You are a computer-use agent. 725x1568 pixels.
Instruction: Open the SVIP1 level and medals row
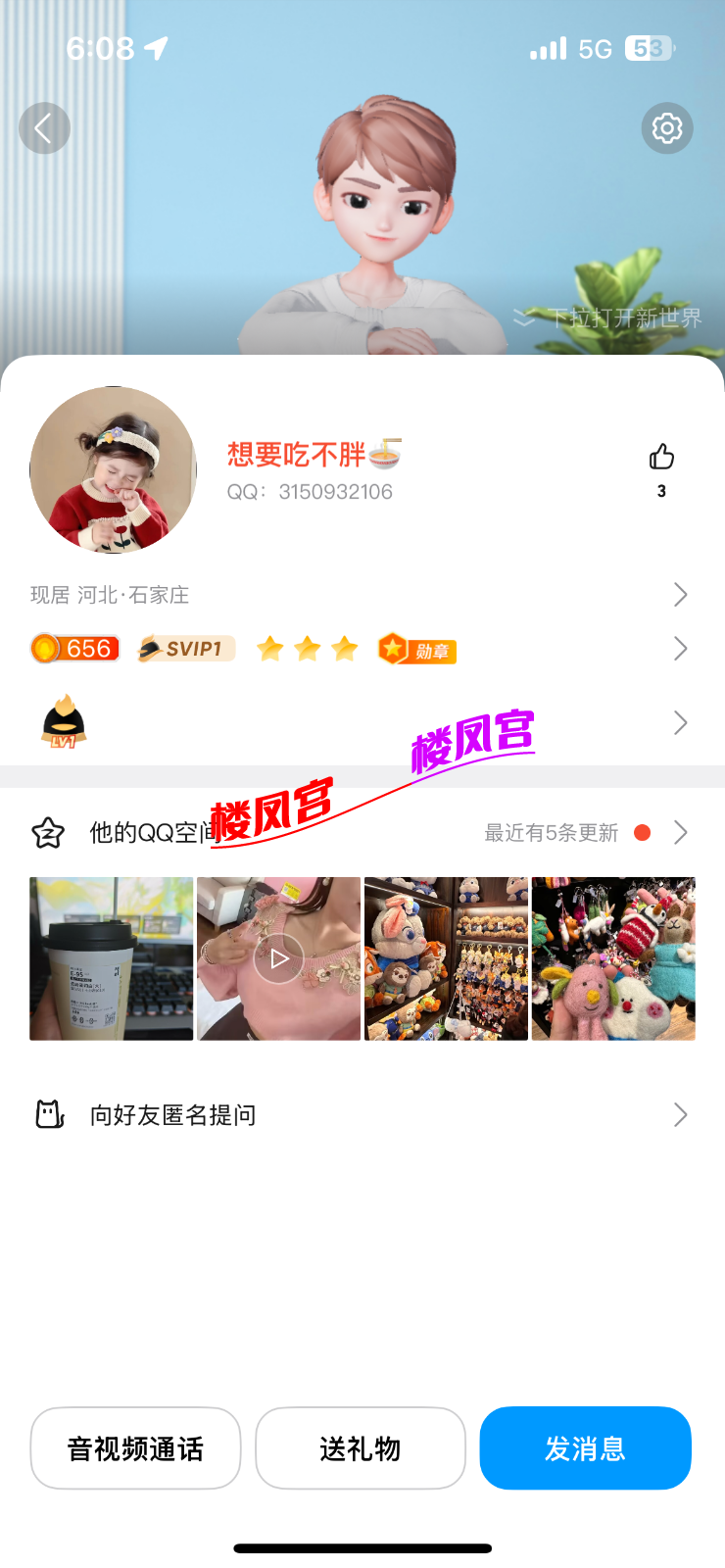point(359,649)
